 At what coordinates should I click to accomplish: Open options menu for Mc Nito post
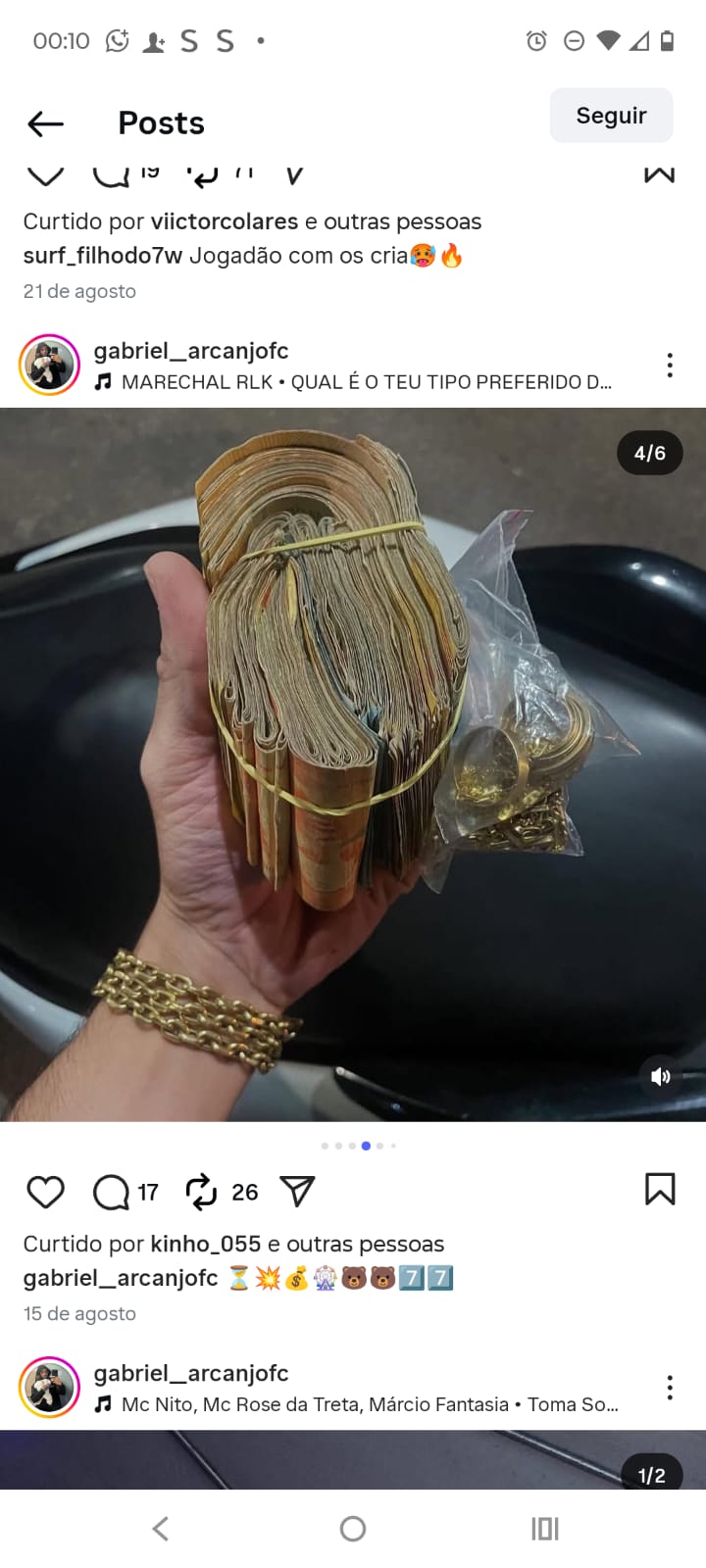(x=670, y=1388)
